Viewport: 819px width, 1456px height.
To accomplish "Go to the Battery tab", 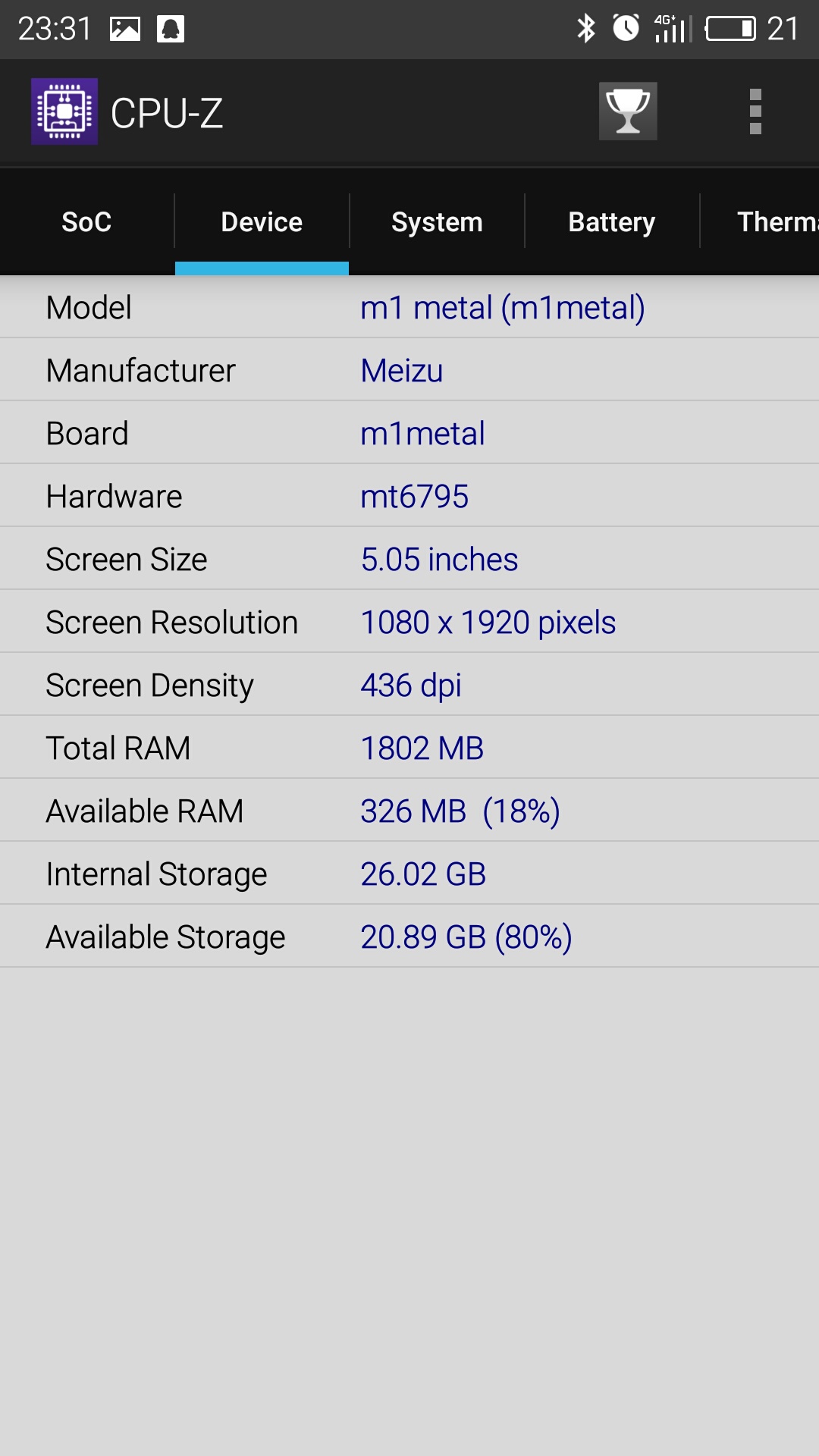I will coord(612,221).
